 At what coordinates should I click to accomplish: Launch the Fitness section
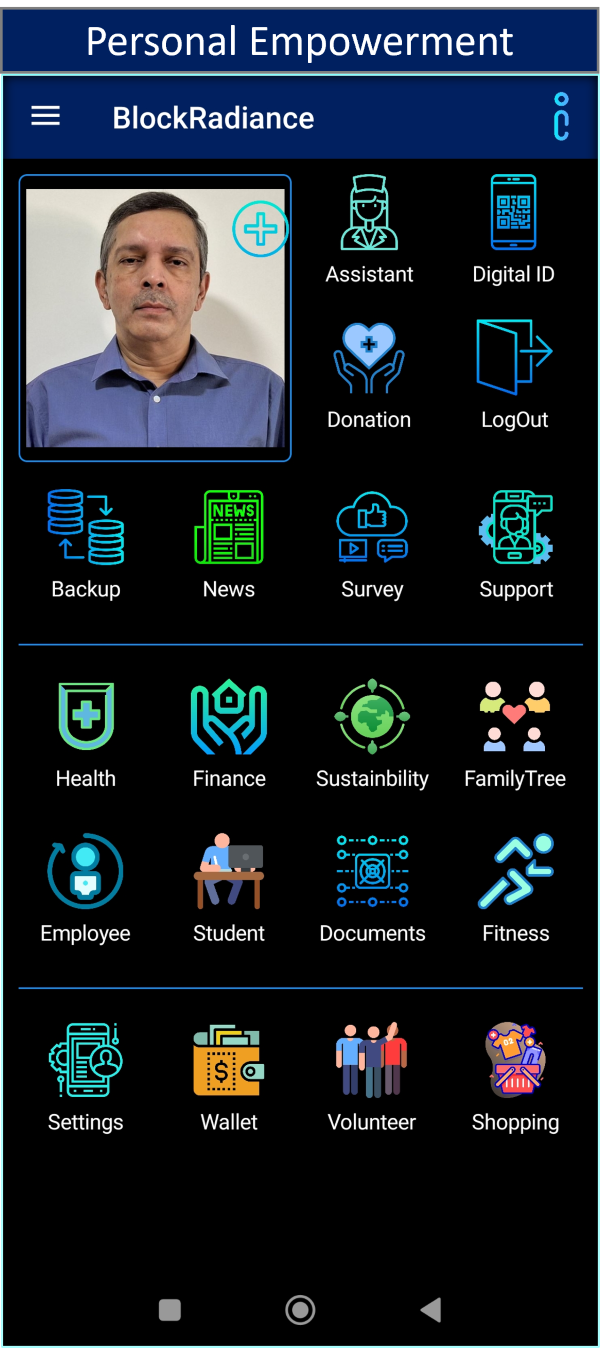[x=515, y=888]
